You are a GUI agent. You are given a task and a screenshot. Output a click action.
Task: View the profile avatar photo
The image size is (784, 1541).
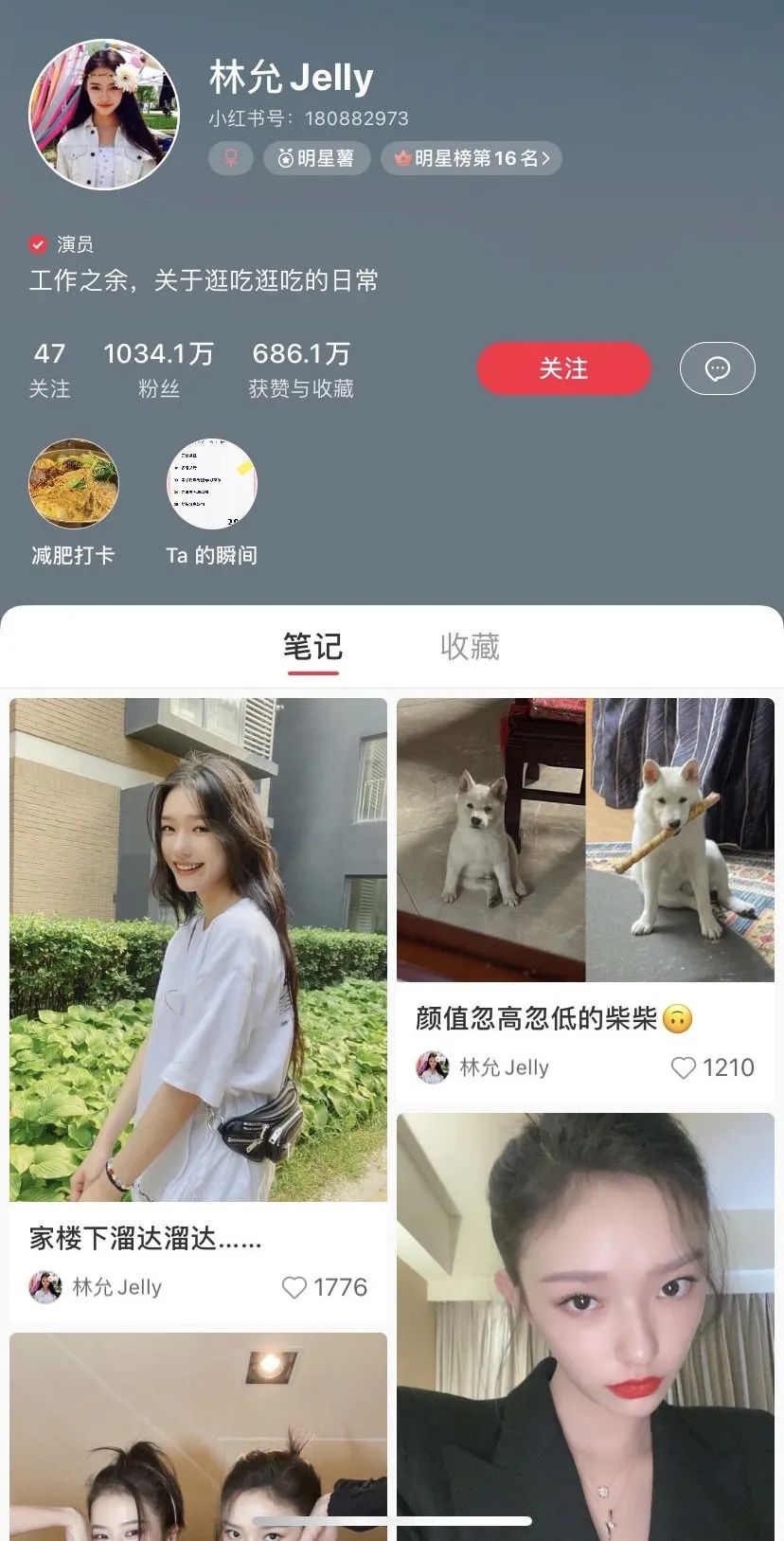point(104,115)
